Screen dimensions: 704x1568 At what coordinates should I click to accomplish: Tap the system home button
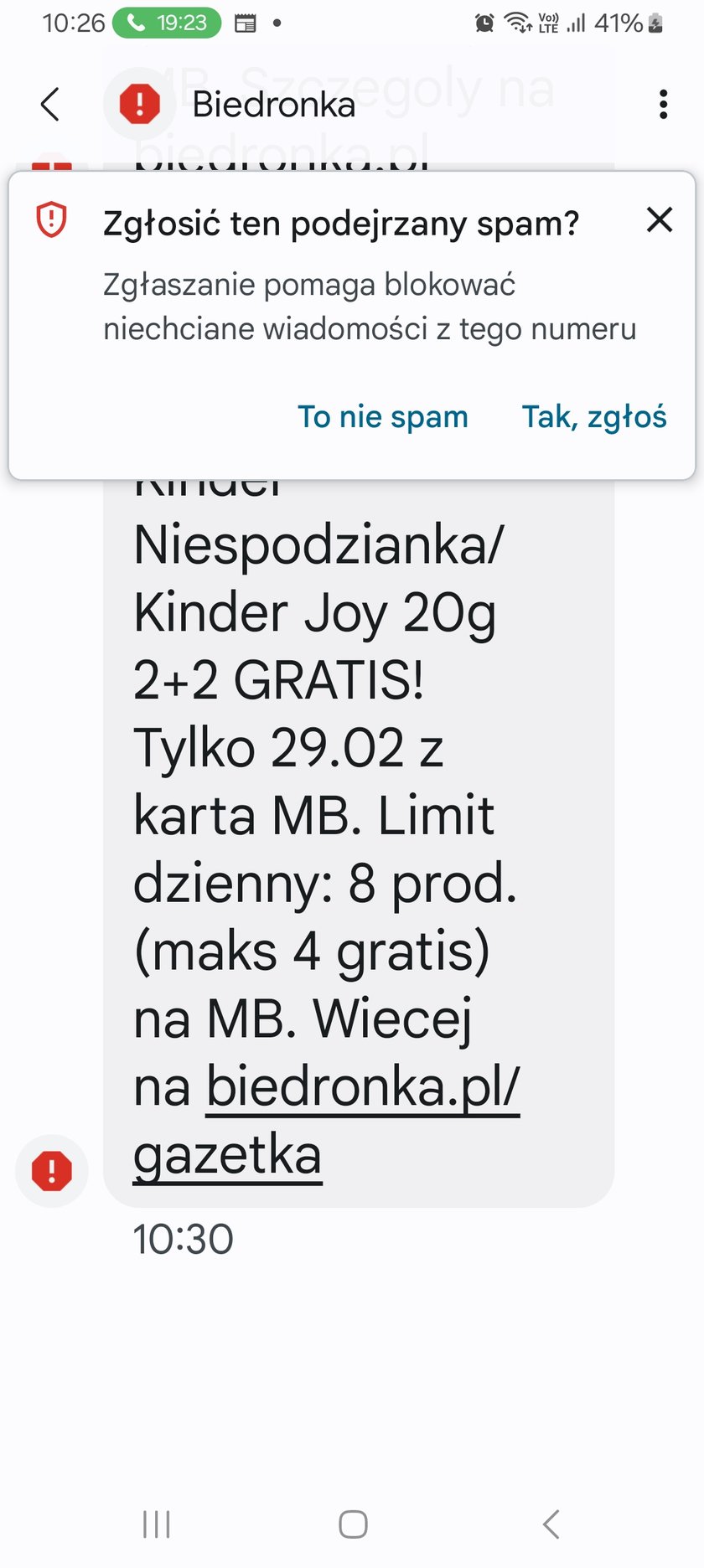pos(353,1524)
